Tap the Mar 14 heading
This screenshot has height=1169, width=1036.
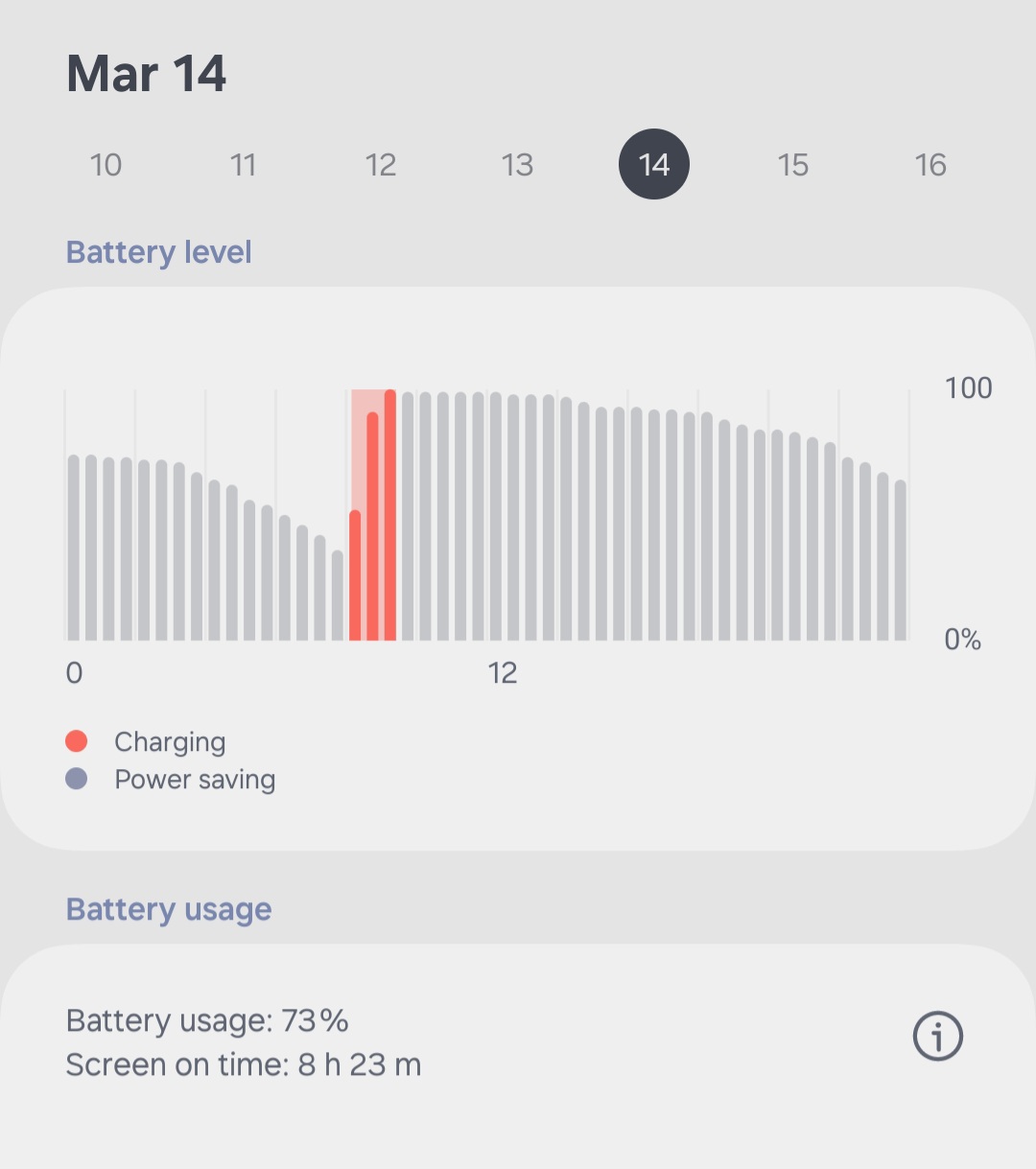(x=146, y=72)
